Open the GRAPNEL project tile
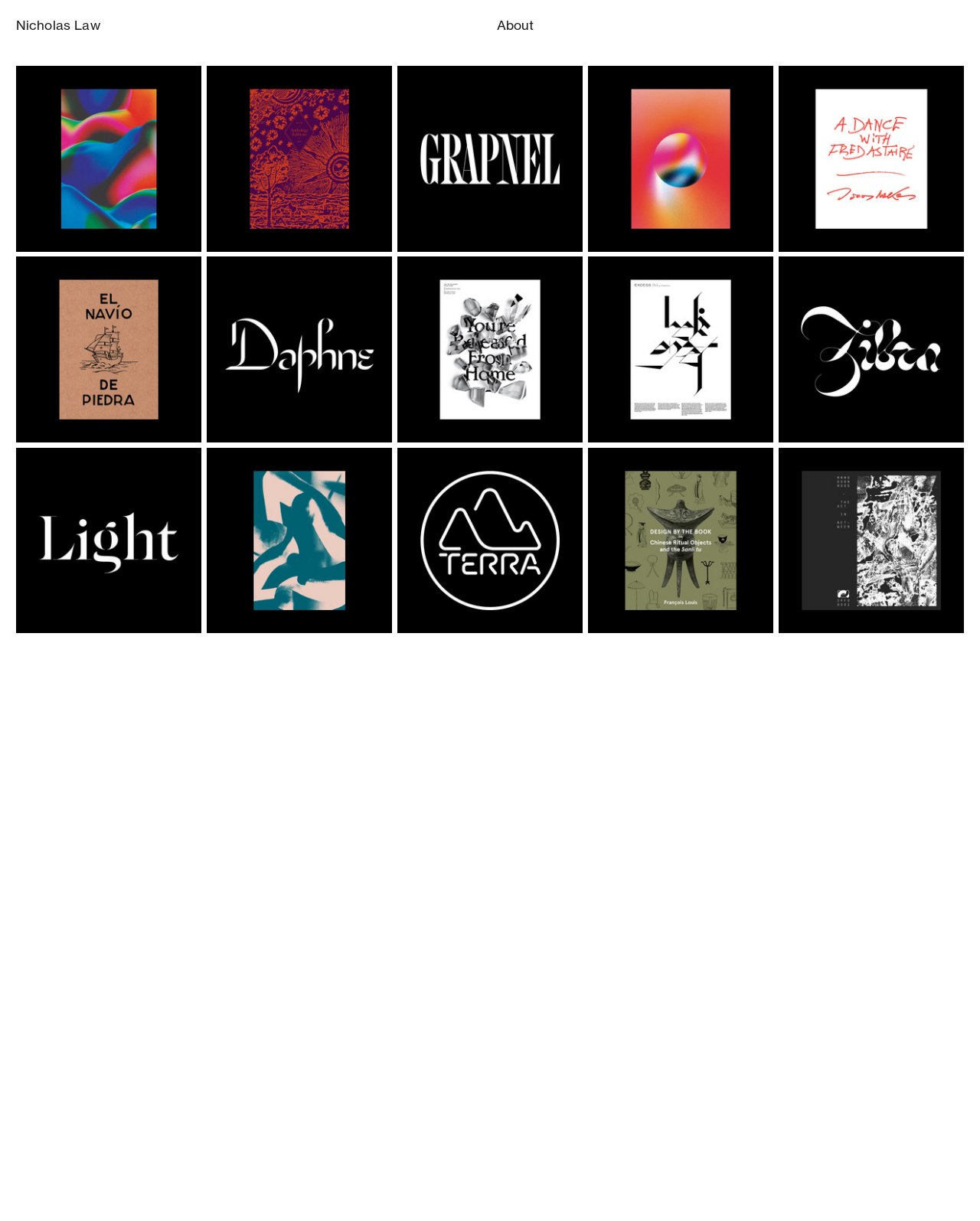This screenshot has height=1221, width=980. [490, 158]
